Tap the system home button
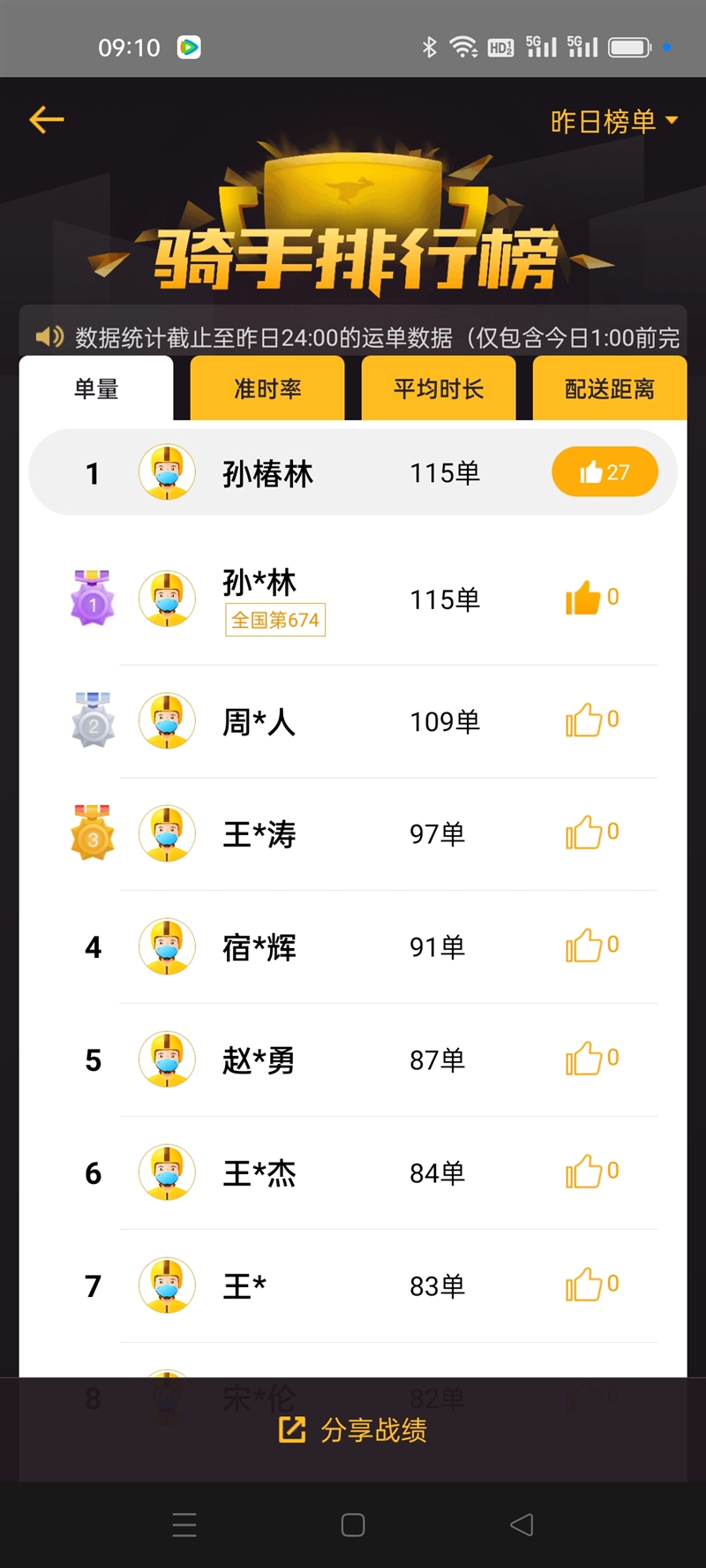 click(x=353, y=1525)
